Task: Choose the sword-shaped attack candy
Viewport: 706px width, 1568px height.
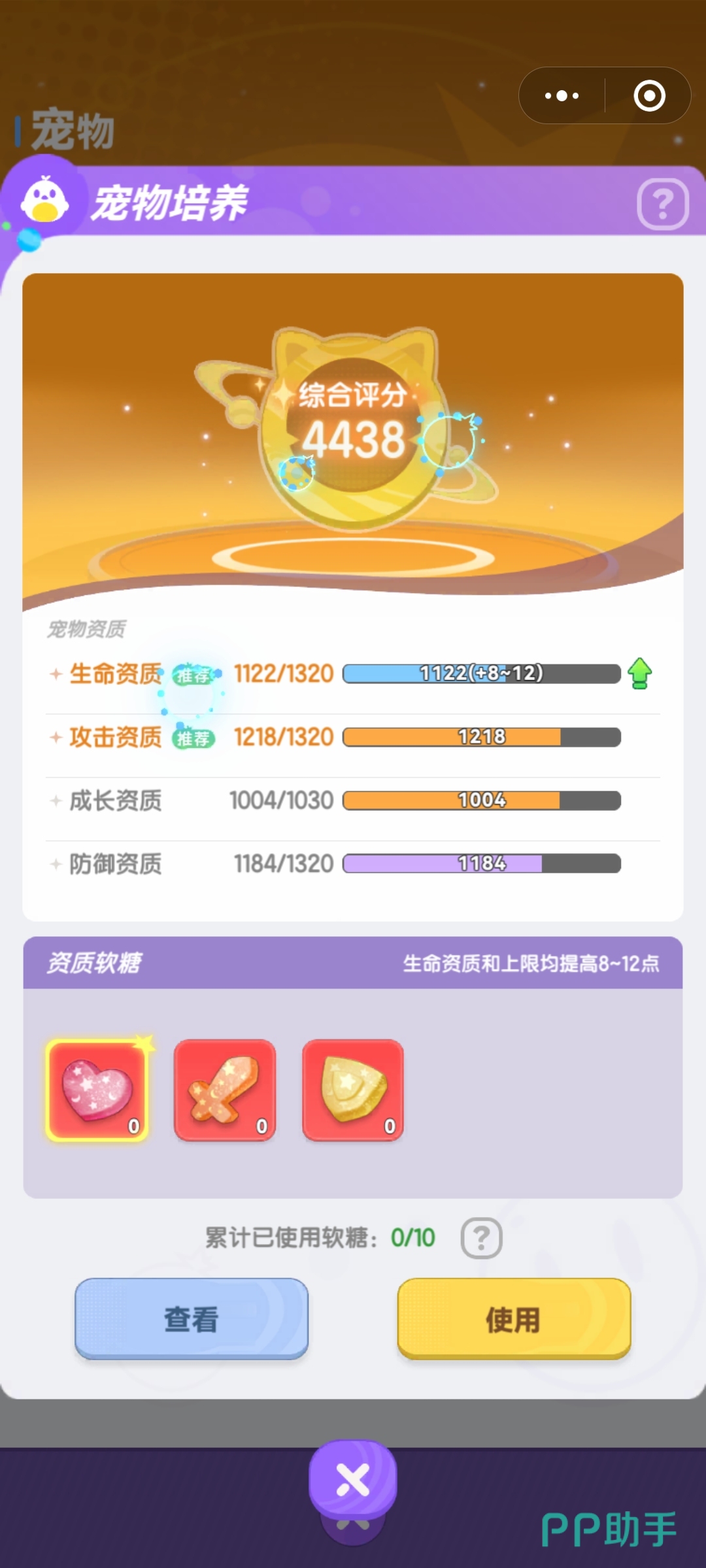Action: coord(225,1090)
